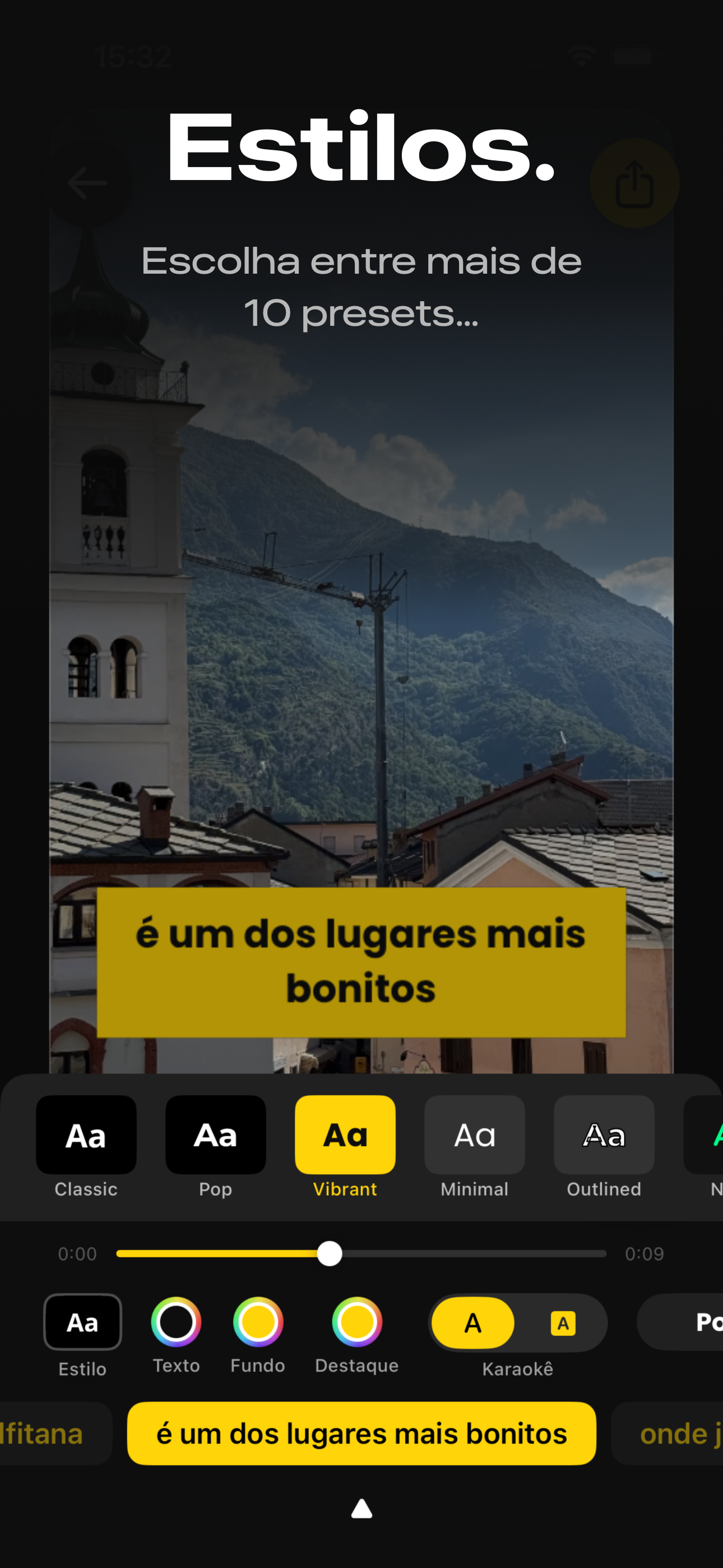Image resolution: width=723 pixels, height=1568 pixels.
Task: Tap the Outlined style Aa icon
Action: point(603,1135)
